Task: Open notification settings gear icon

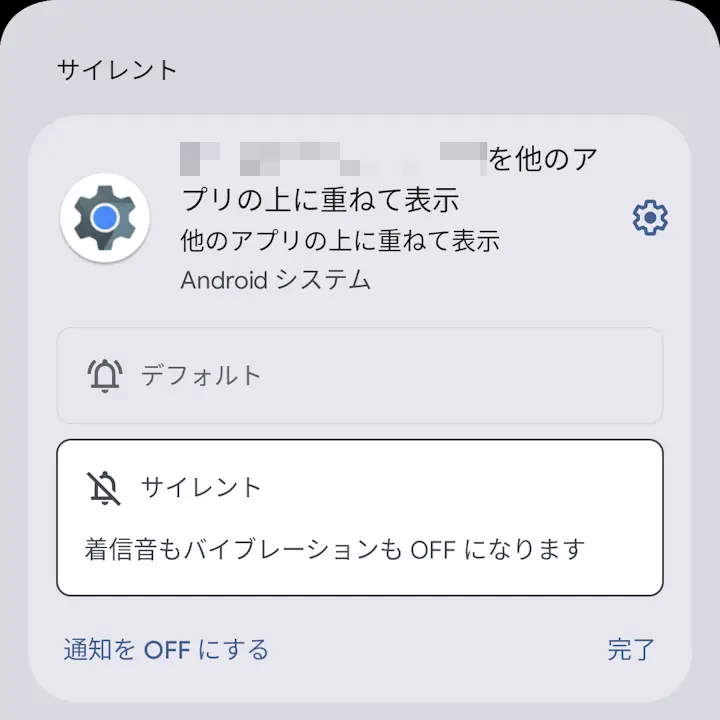Action: coord(650,217)
